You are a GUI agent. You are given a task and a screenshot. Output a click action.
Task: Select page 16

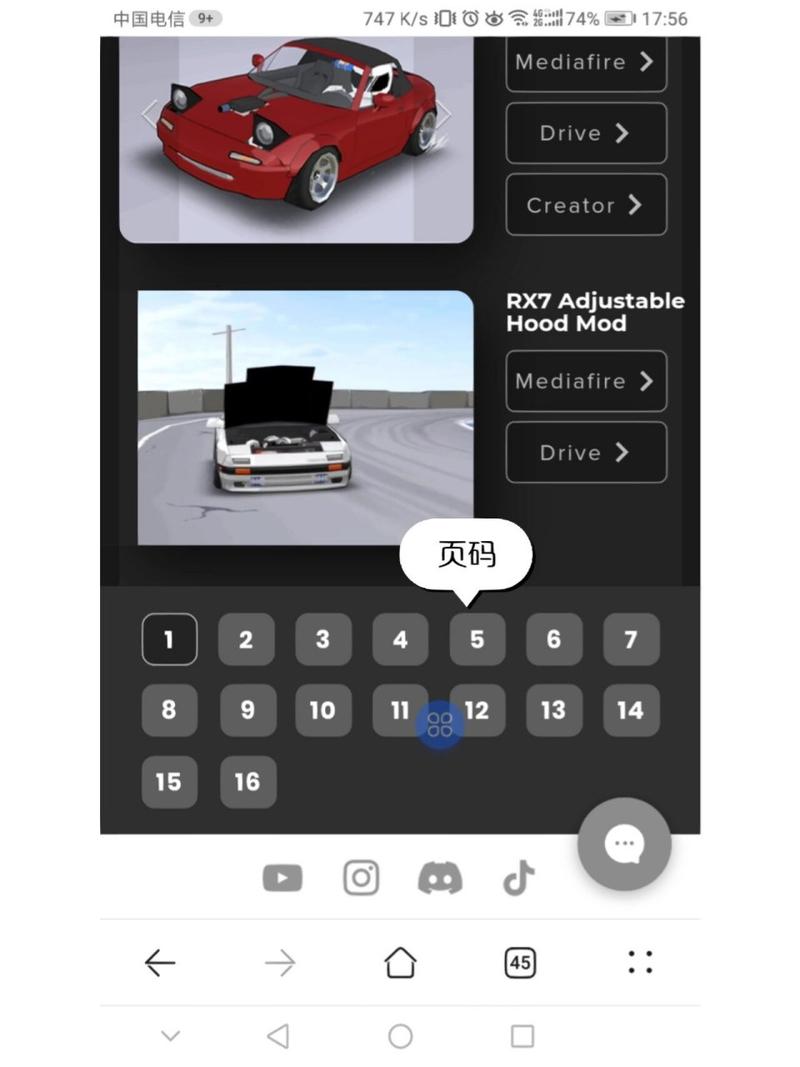pyautogui.click(x=247, y=782)
